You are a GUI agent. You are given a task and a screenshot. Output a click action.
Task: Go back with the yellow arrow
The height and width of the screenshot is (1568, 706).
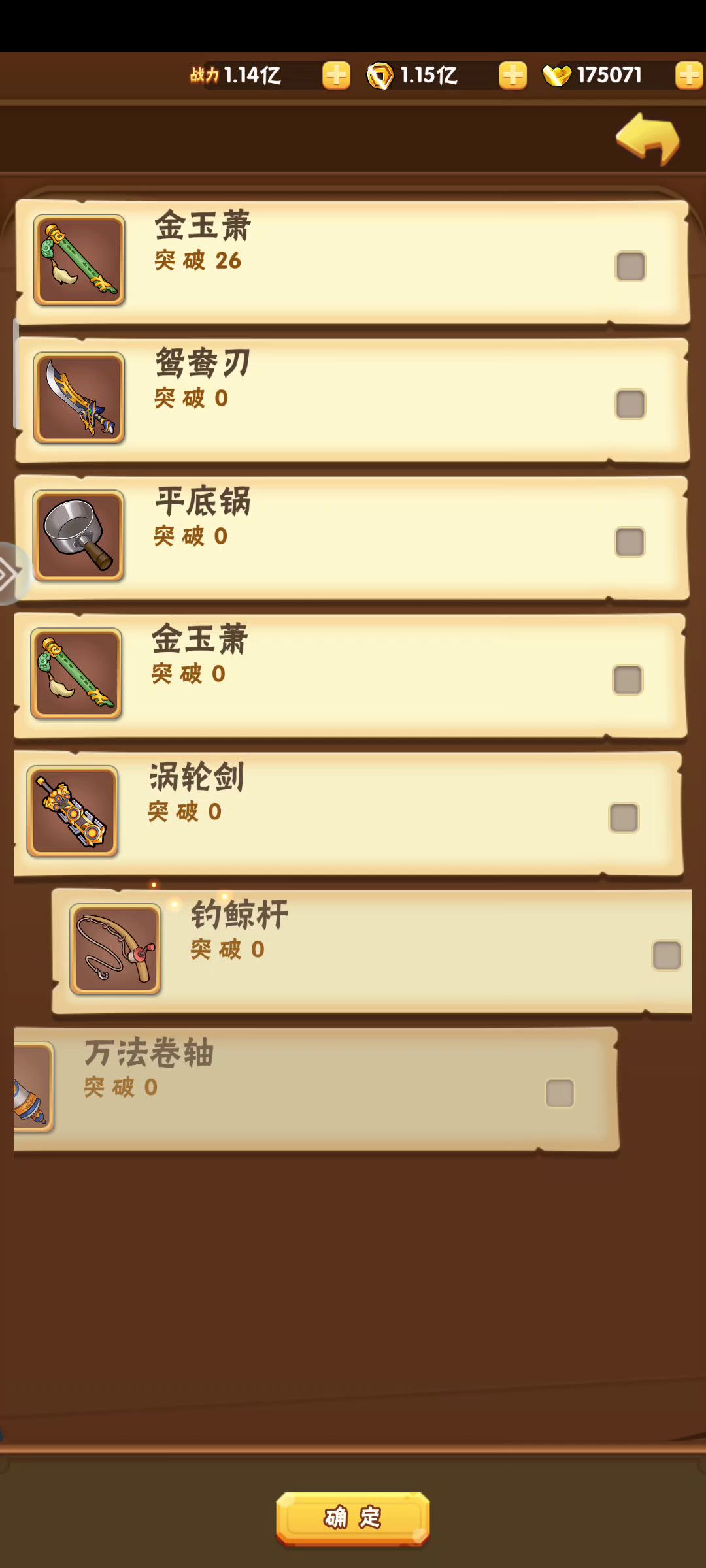pos(648,139)
